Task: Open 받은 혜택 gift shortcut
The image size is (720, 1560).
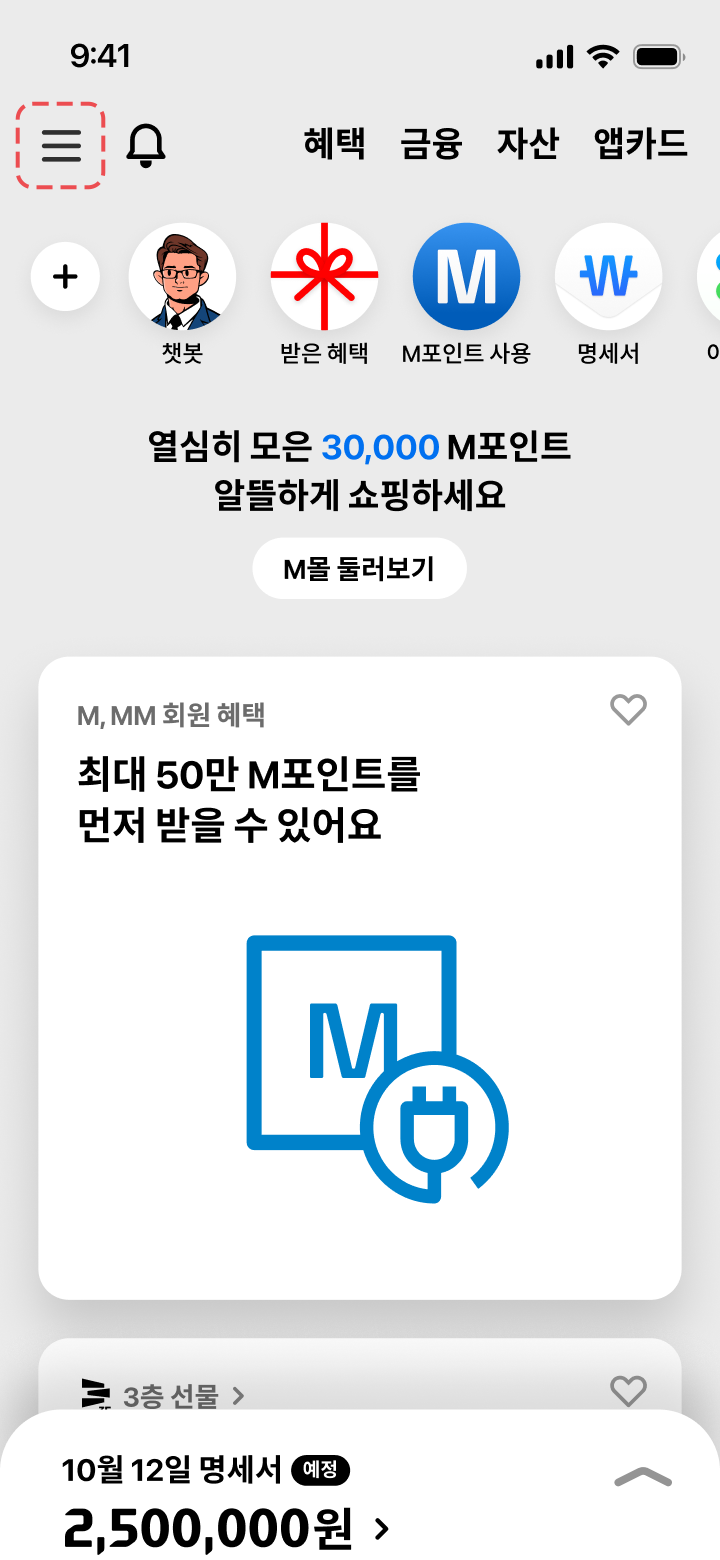Action: 324,277
